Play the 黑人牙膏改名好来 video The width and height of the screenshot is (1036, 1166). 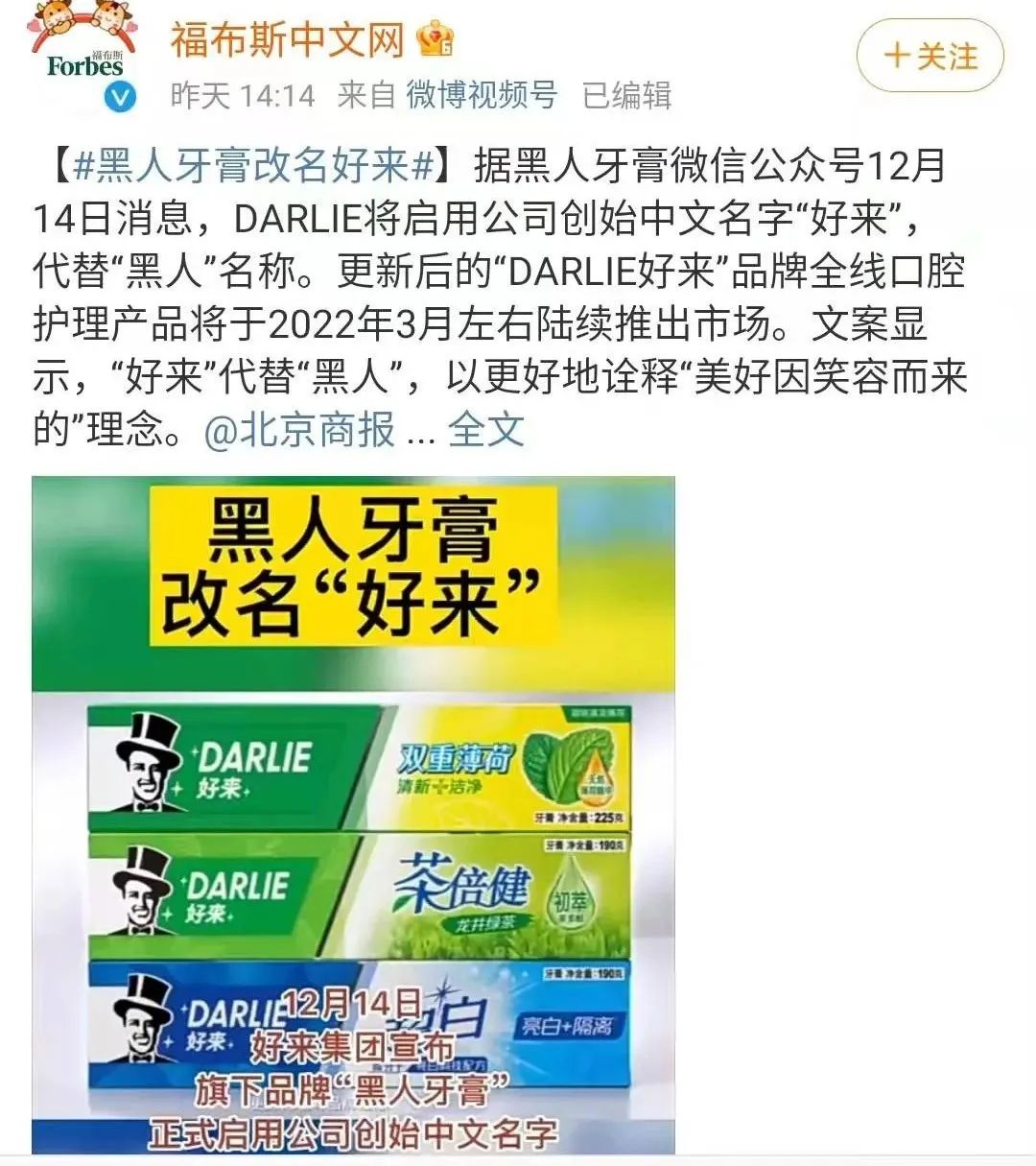click(353, 816)
